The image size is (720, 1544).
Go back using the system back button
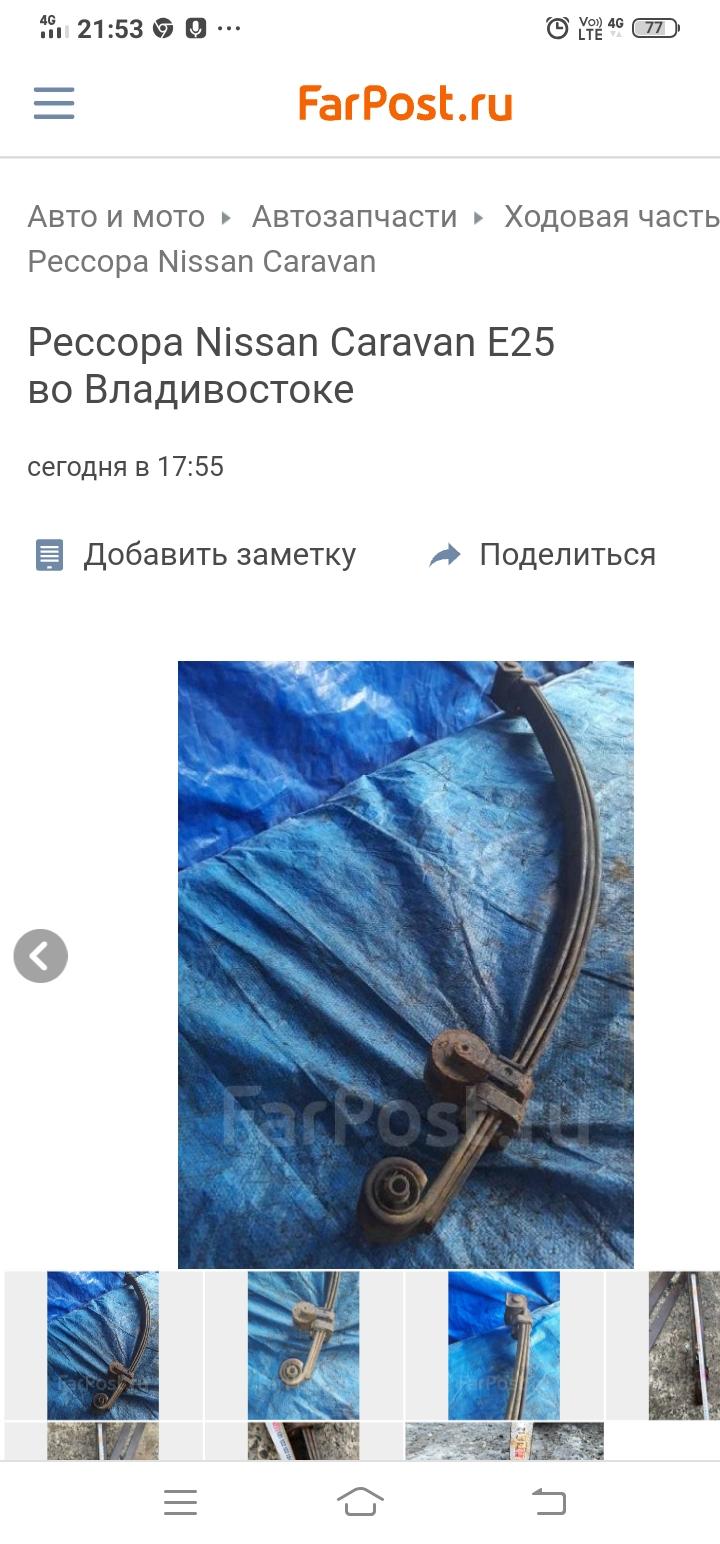[x=548, y=1501]
